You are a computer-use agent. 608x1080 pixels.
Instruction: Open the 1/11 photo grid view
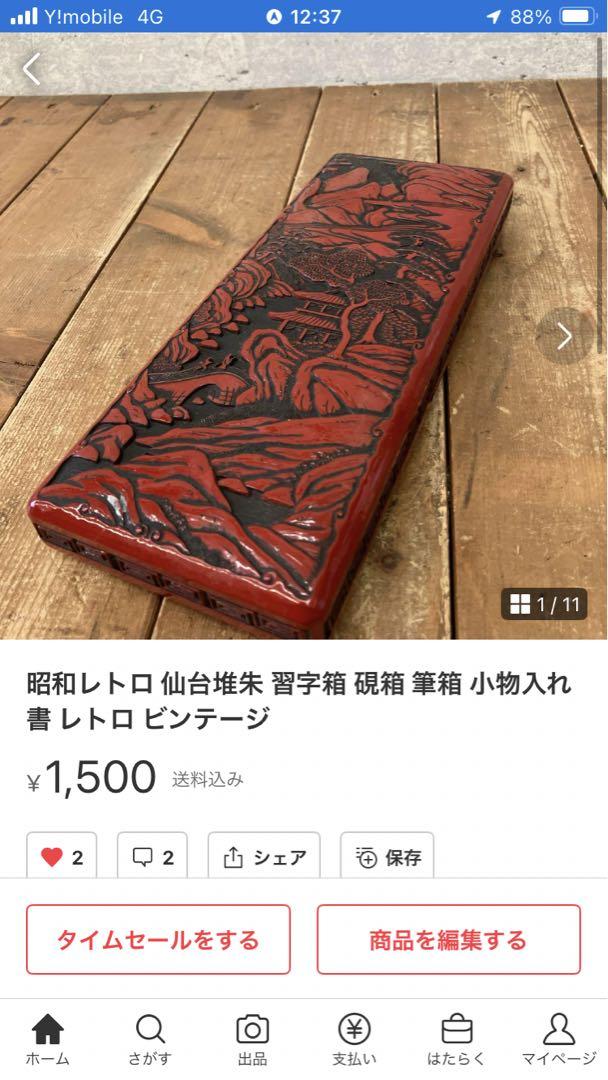pyautogui.click(x=544, y=604)
